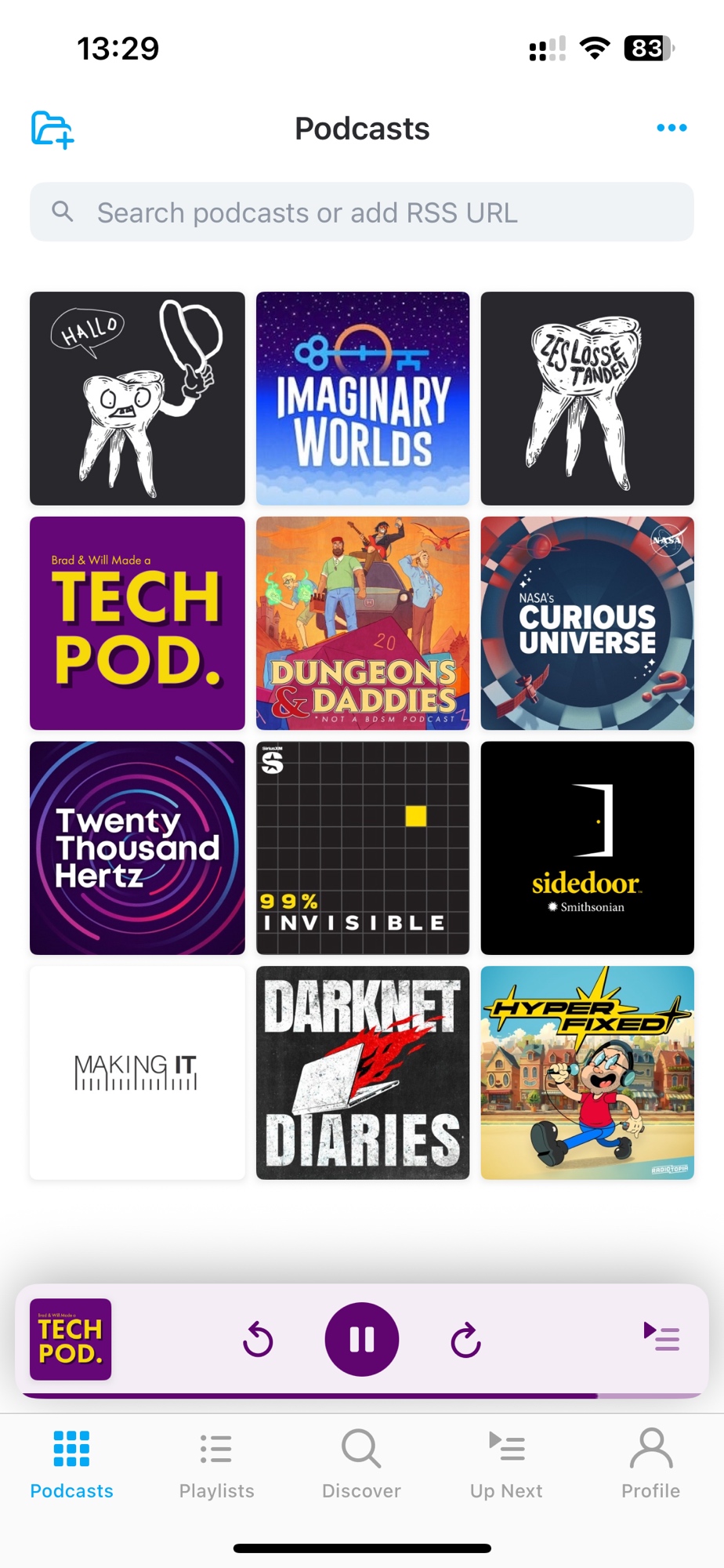The width and height of the screenshot is (724, 1568).
Task: Open the Profile tab
Action: coord(650,1463)
